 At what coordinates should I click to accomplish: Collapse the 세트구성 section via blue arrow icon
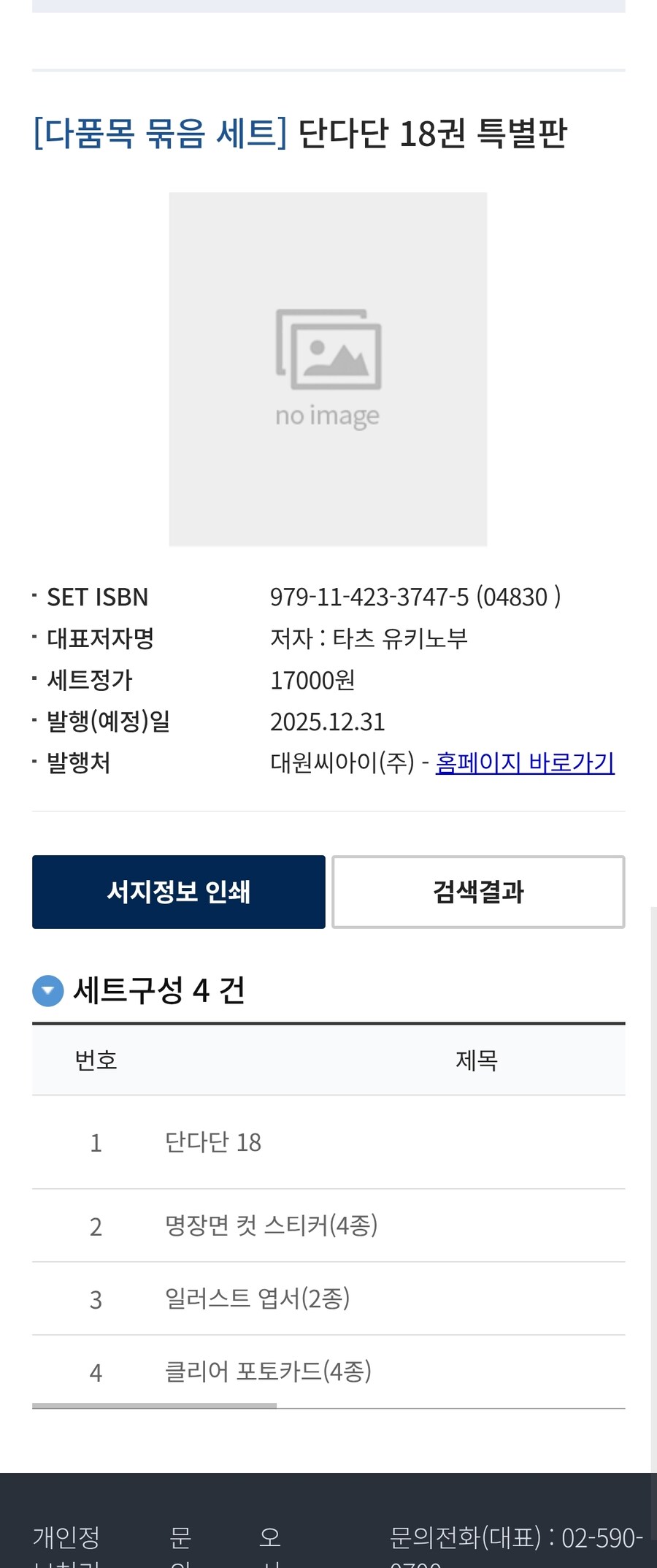click(47, 992)
